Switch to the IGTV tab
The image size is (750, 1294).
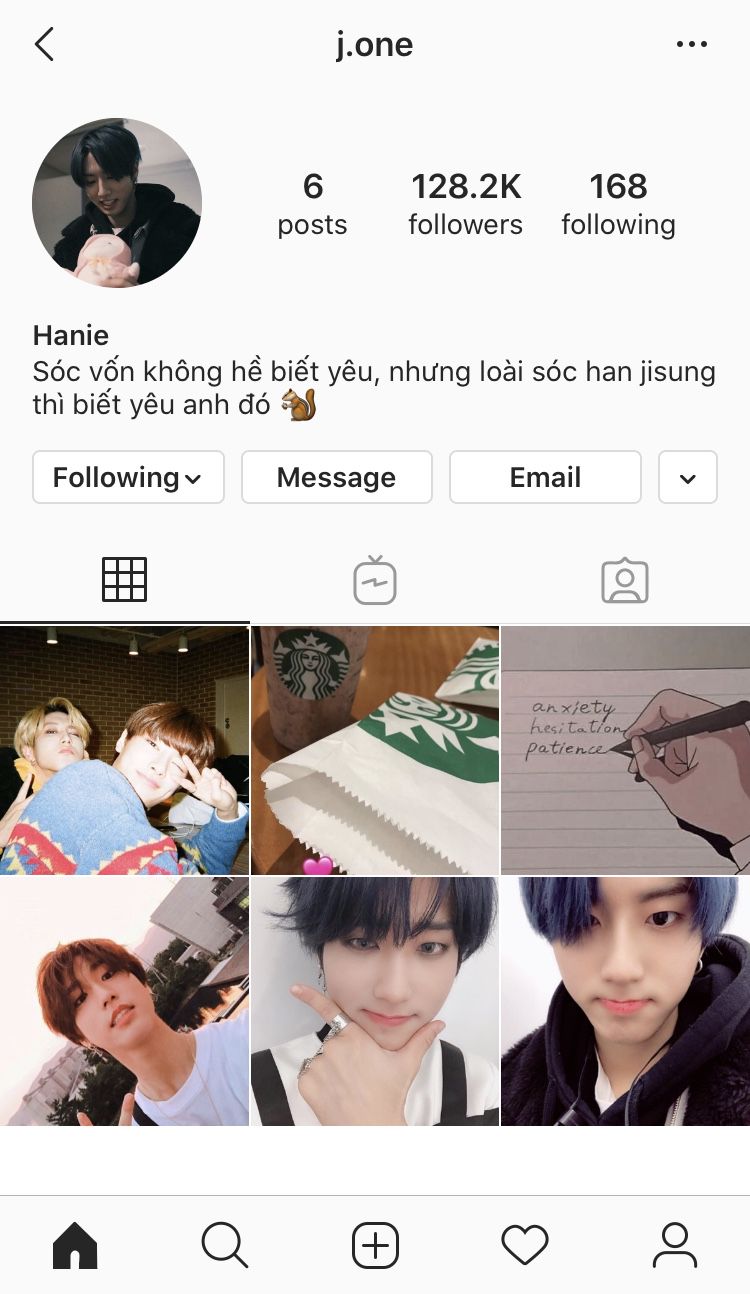coord(375,580)
